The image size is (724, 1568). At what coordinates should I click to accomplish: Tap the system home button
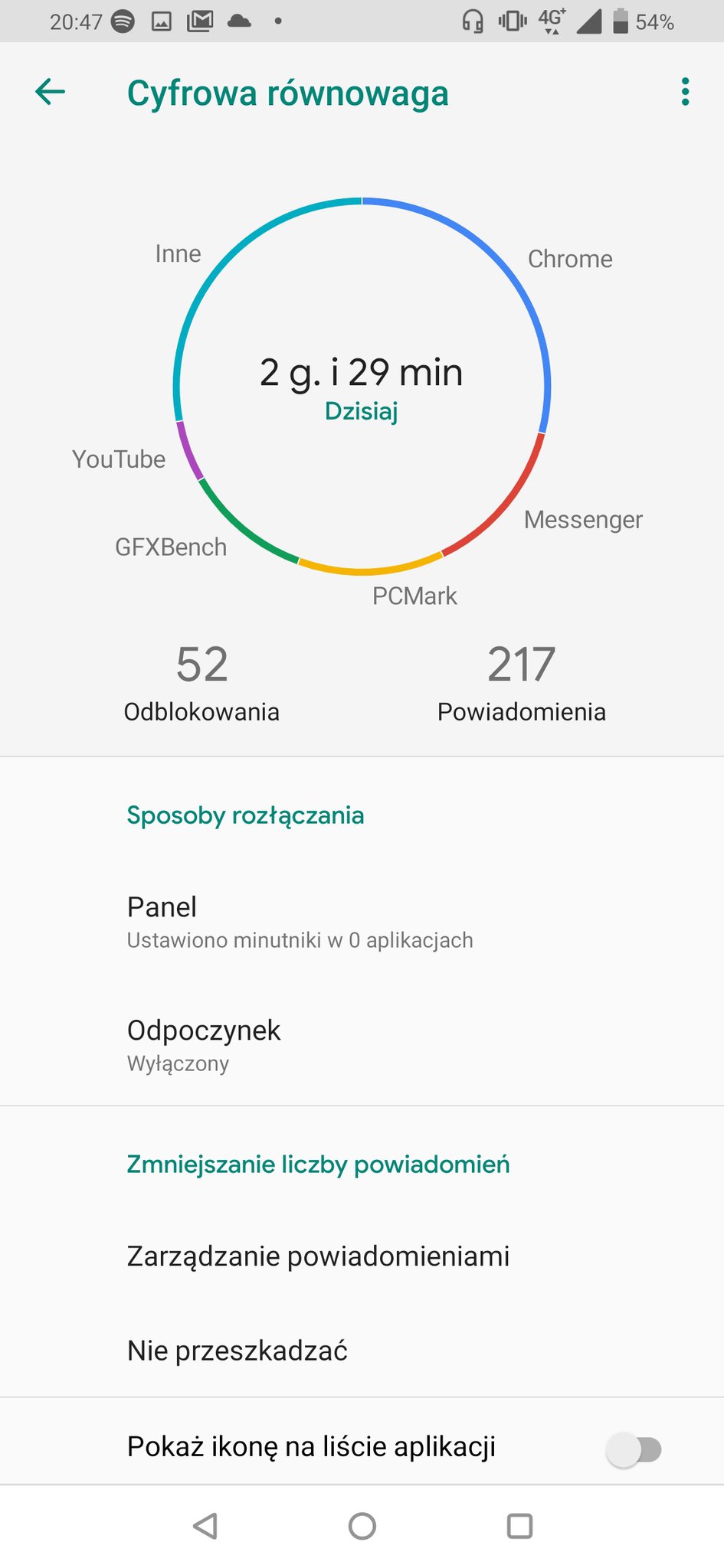point(362,1526)
